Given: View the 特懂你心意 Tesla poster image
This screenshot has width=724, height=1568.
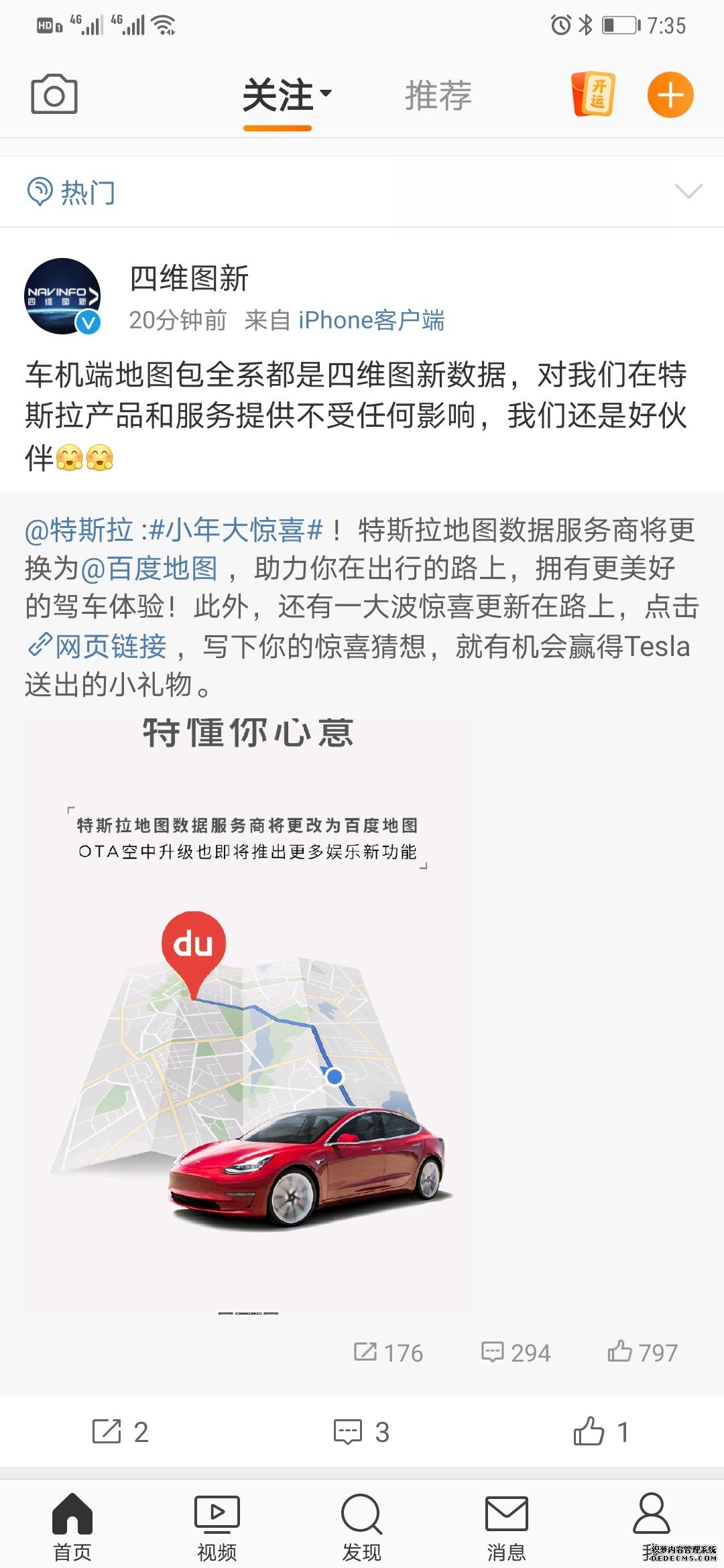Looking at the screenshot, I should coord(248,1013).
